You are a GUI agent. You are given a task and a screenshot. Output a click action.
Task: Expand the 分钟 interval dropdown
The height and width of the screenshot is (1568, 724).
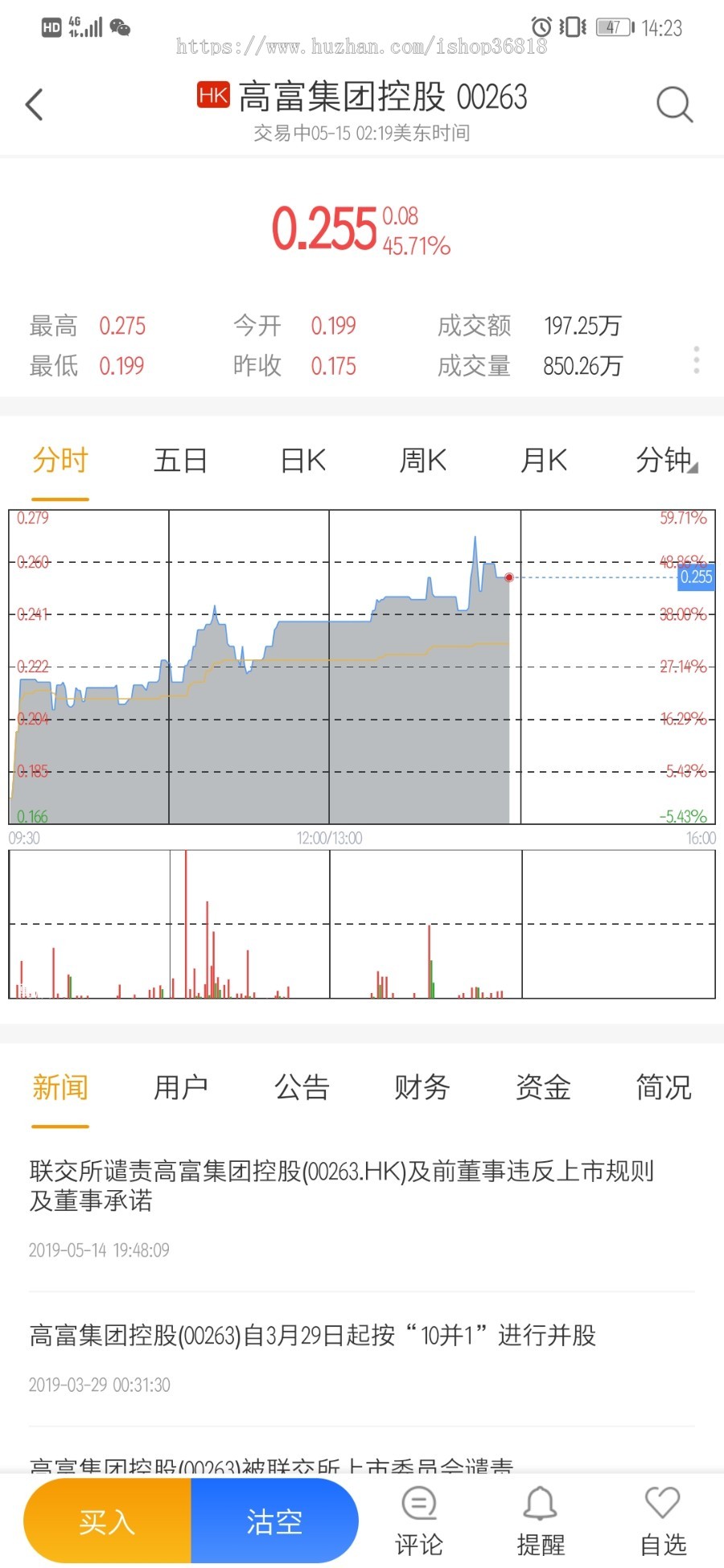click(x=664, y=459)
